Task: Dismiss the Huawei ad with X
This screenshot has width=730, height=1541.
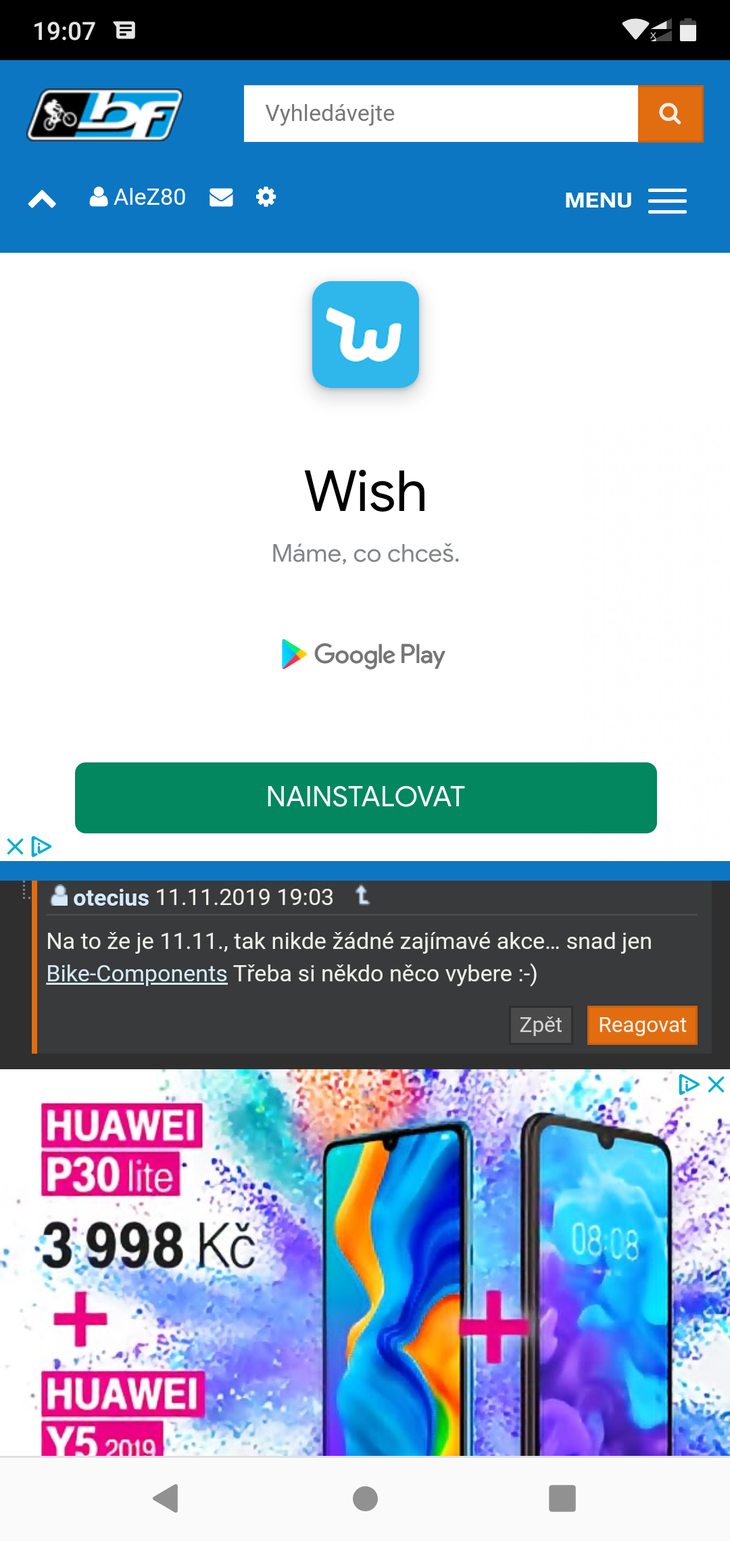Action: coord(716,1084)
